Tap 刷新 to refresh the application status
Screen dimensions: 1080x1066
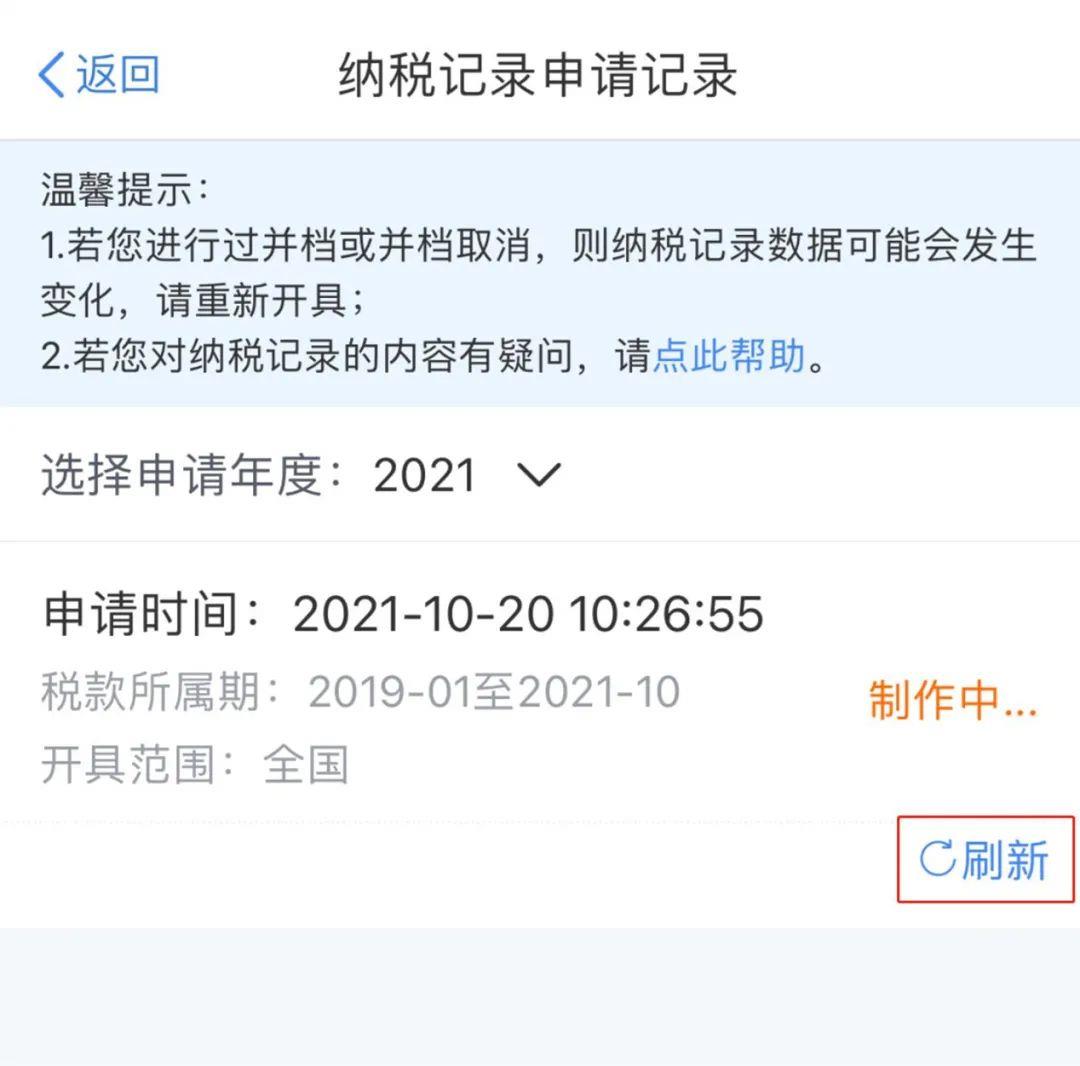coord(985,860)
